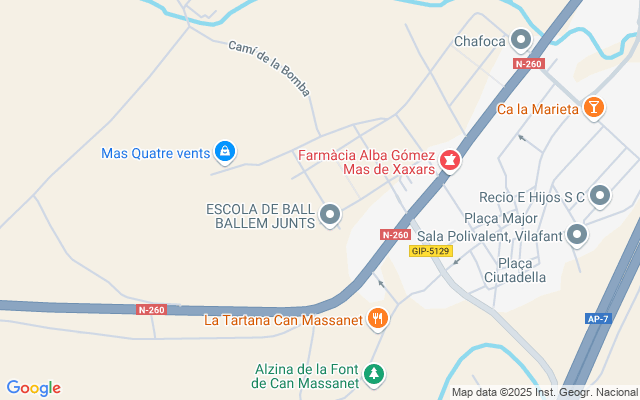Select Alzina de la Font park marker
The image size is (640, 400).
click(375, 374)
